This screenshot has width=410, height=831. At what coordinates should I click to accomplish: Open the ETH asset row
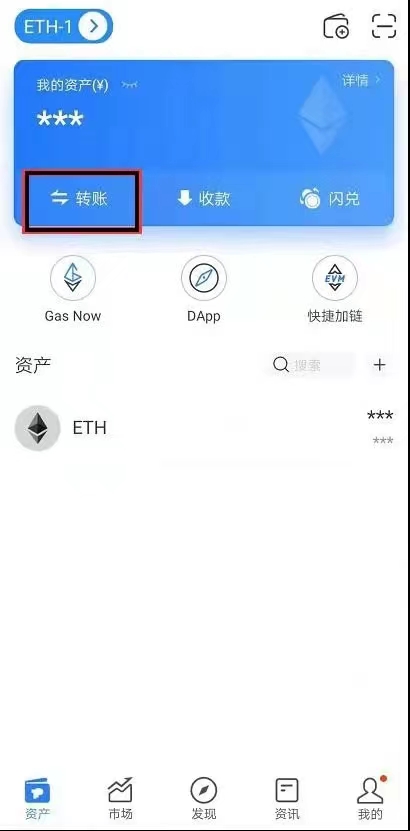(x=204, y=428)
